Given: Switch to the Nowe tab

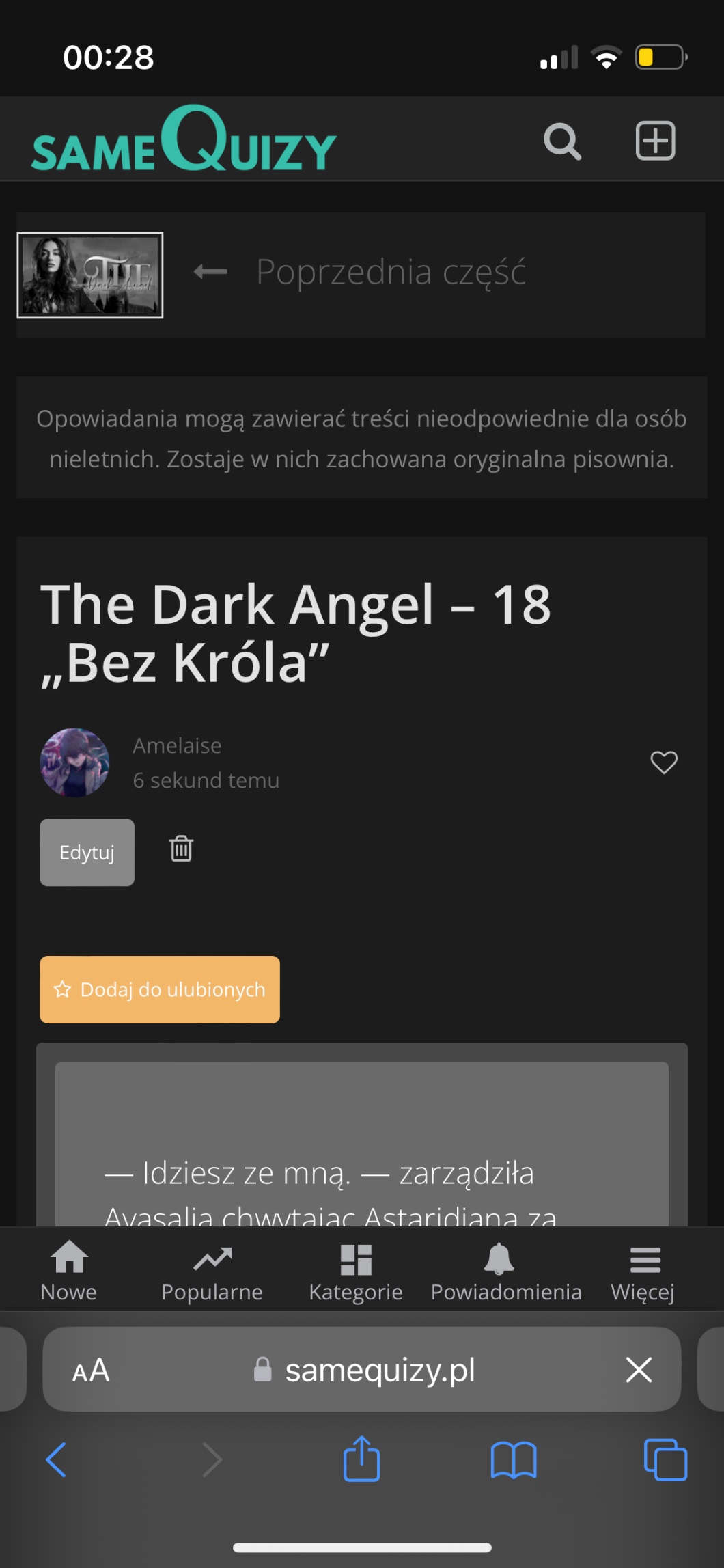Looking at the screenshot, I should (69, 1273).
